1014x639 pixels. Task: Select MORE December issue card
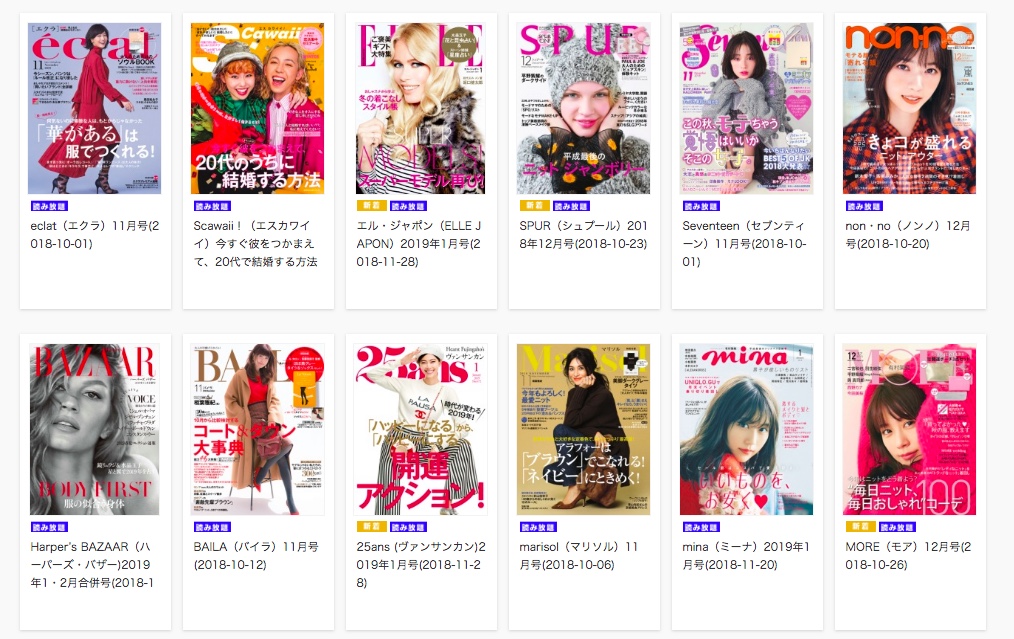[909, 430]
